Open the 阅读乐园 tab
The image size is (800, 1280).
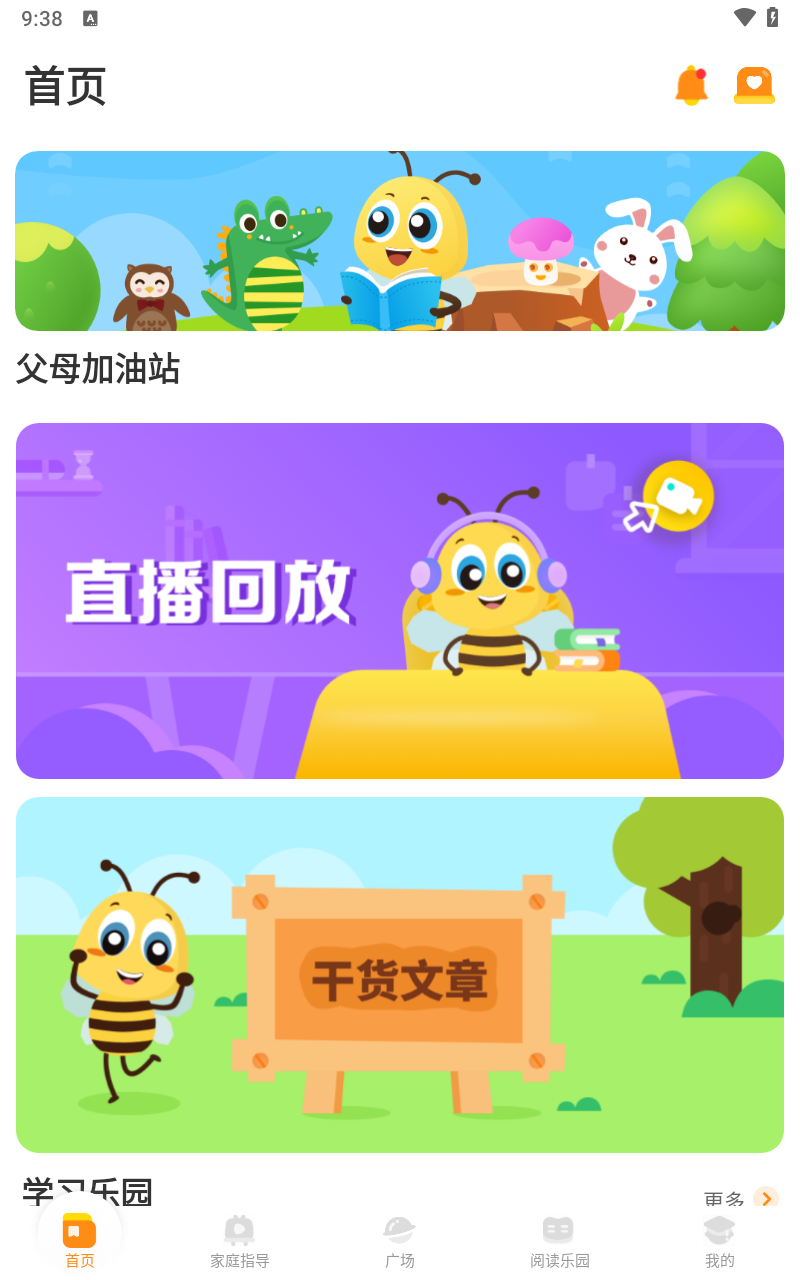560,1242
